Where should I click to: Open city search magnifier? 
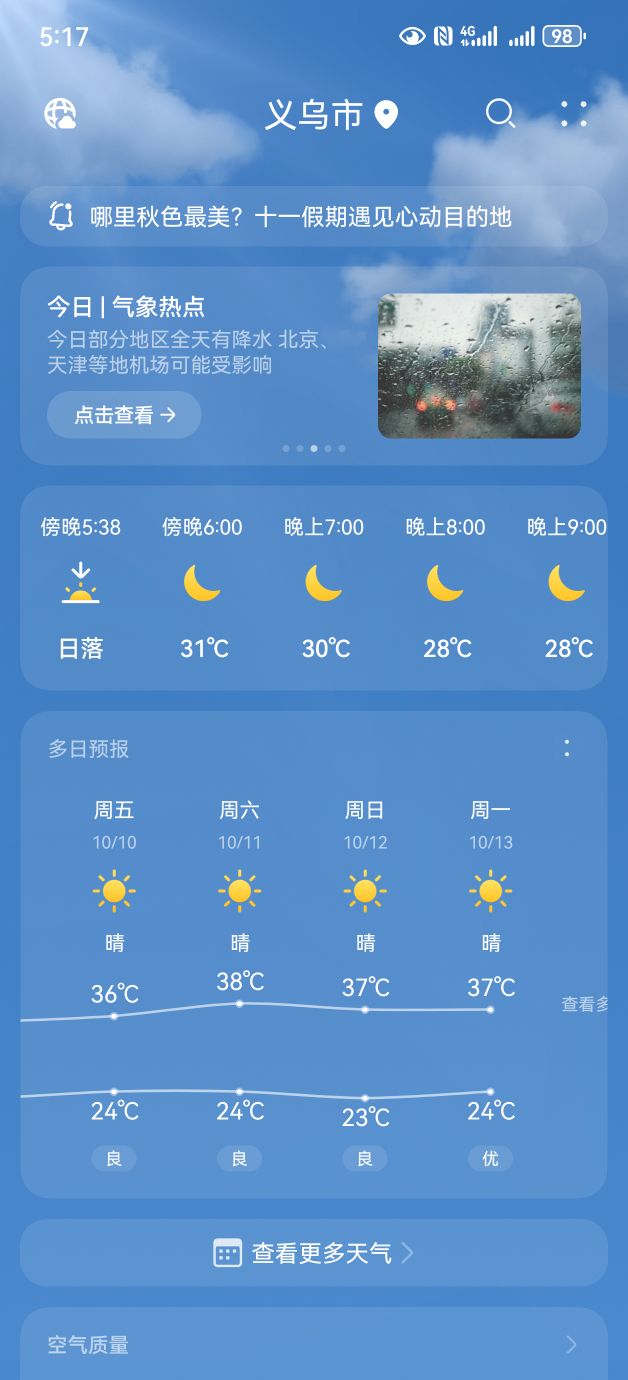pos(500,114)
